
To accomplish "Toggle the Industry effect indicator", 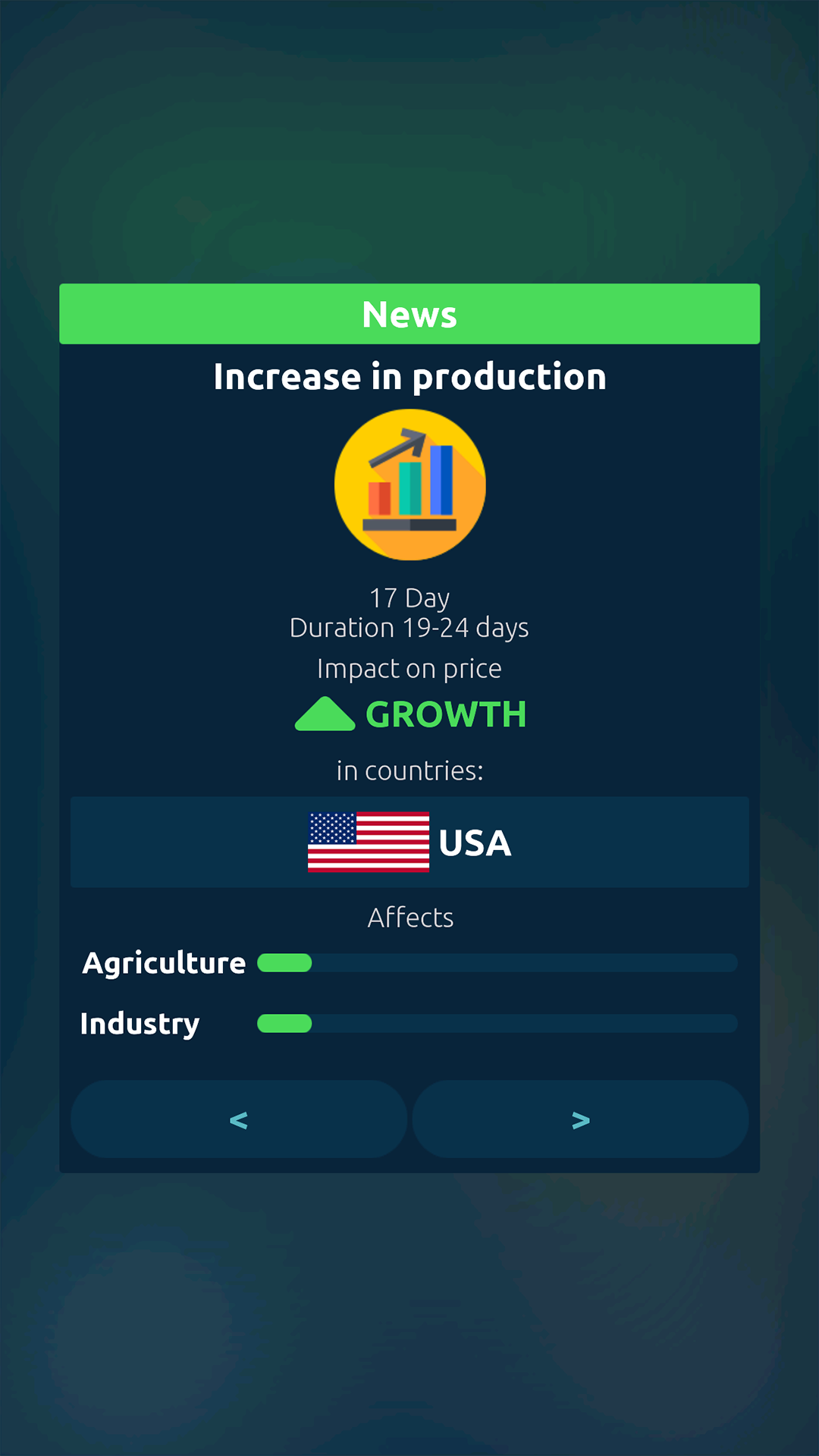I will pyautogui.click(x=284, y=1024).
